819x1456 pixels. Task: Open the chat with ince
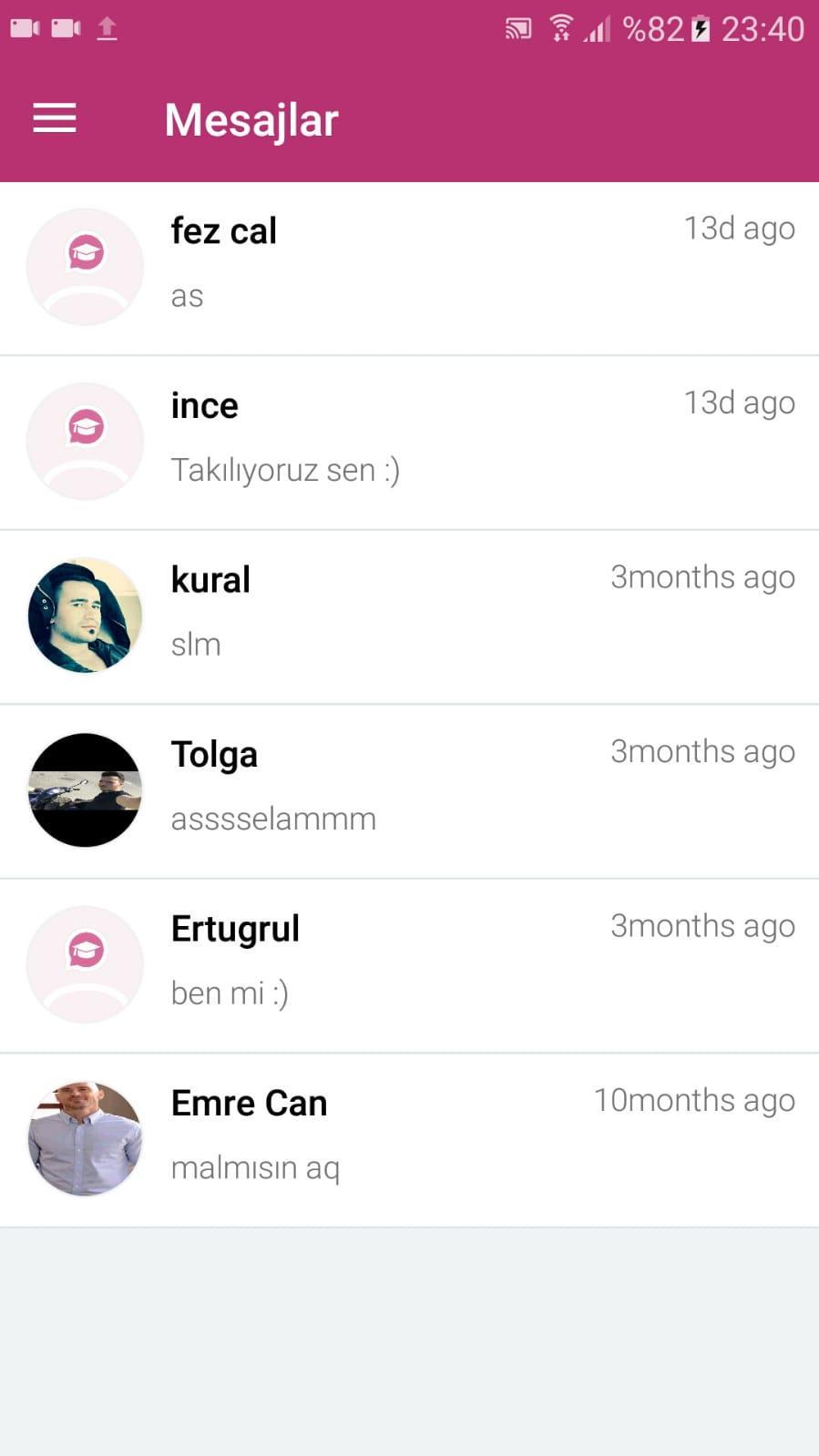click(x=410, y=441)
